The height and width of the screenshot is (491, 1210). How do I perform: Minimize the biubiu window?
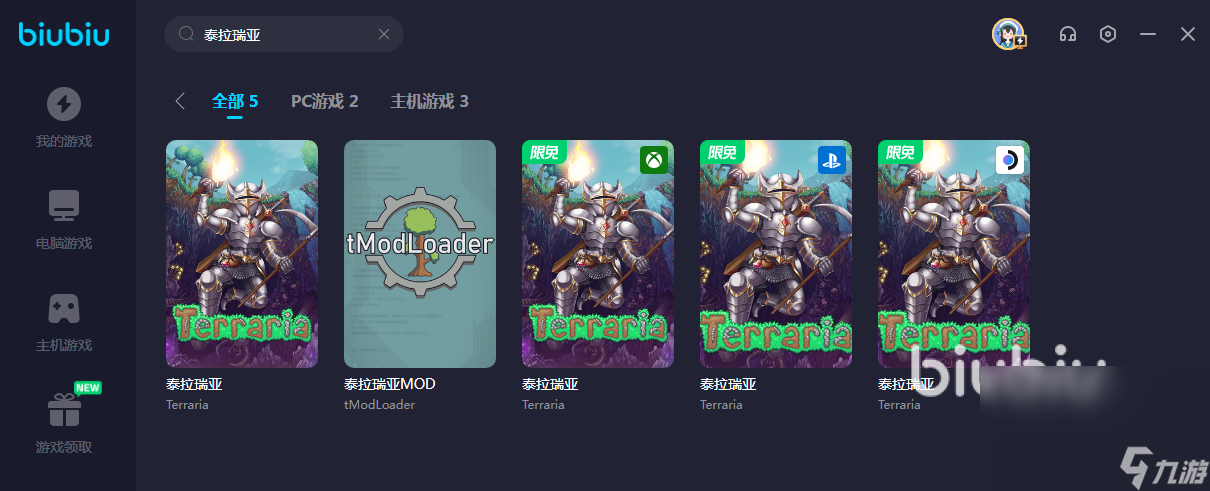click(x=1148, y=34)
